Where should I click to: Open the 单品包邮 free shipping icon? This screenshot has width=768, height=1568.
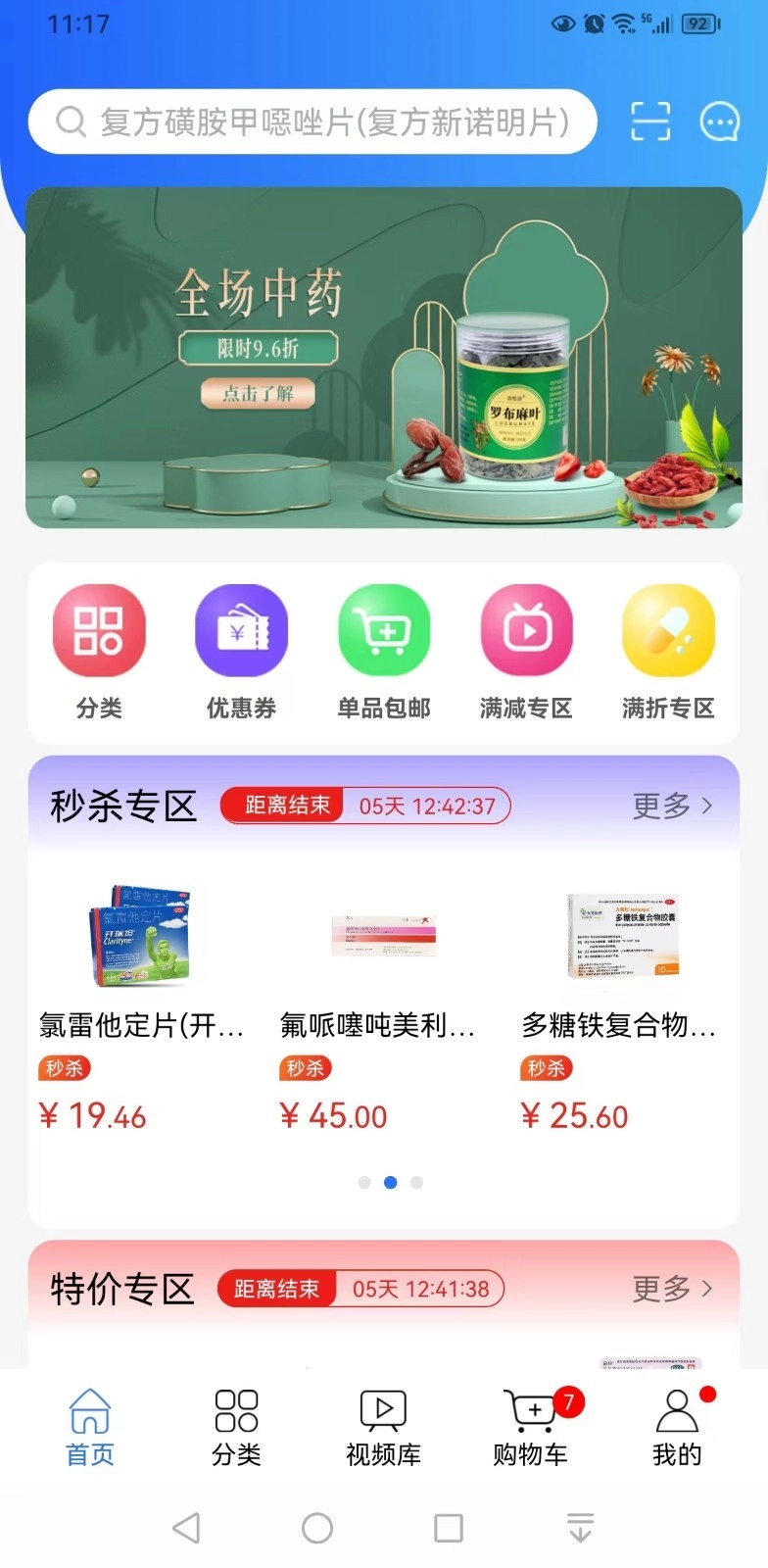click(x=384, y=630)
